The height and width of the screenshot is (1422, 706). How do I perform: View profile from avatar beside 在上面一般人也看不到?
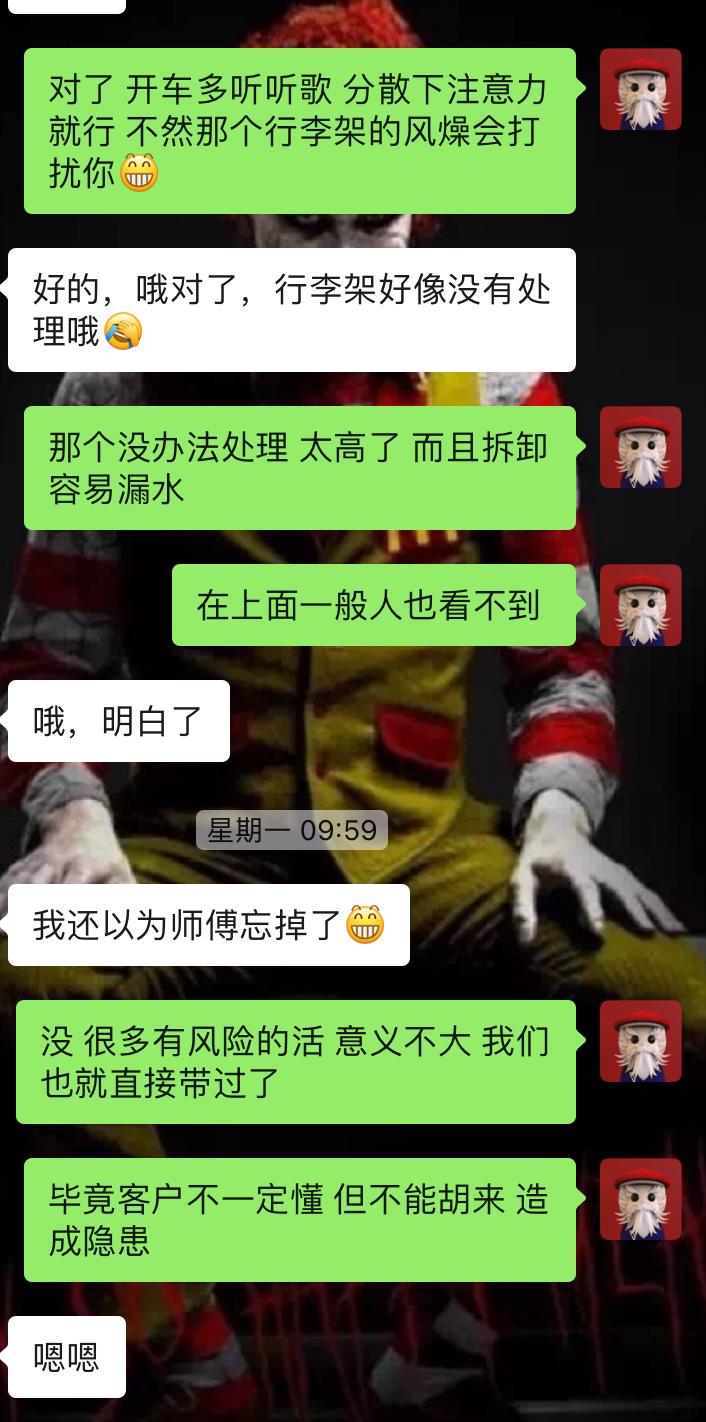click(x=640, y=605)
